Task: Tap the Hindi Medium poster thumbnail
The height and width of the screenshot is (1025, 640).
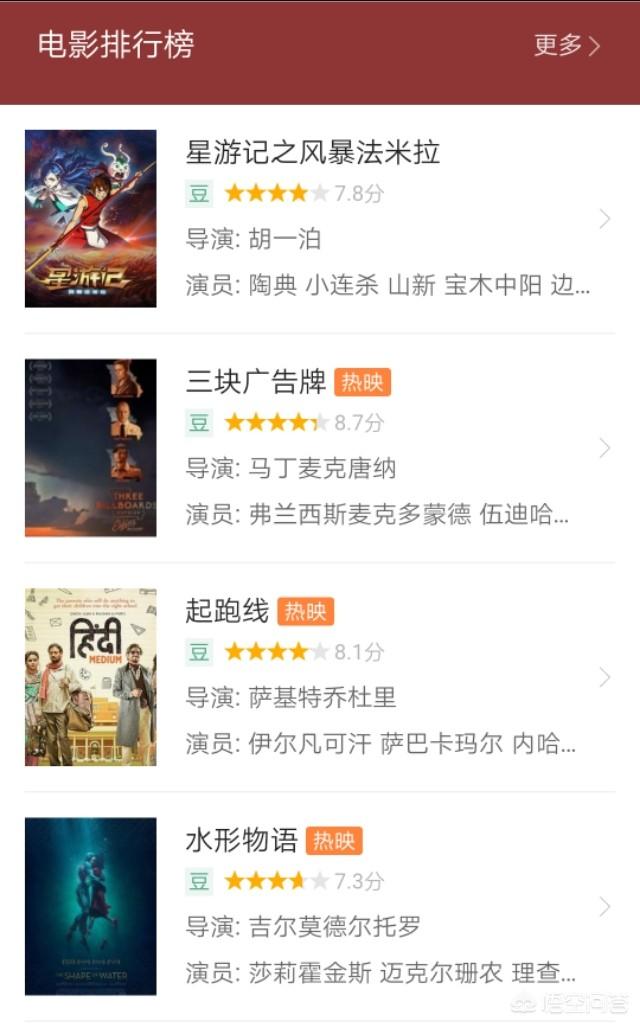Action: coord(91,677)
